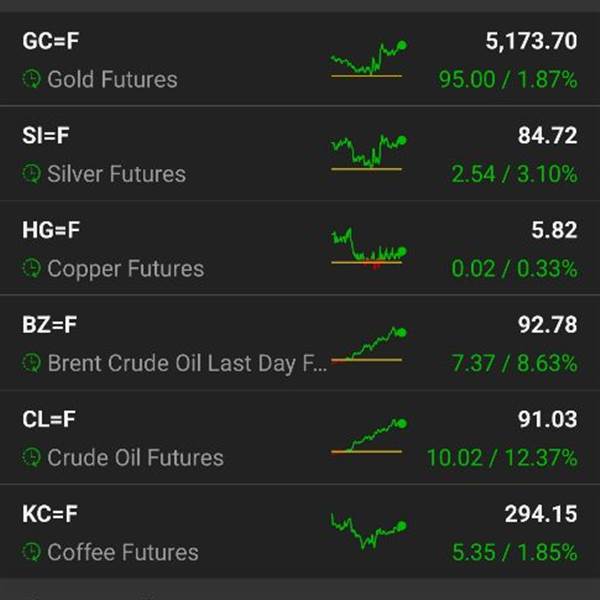The width and height of the screenshot is (600, 600).
Task: Select the Crude Oil Futures row
Action: click(300, 438)
